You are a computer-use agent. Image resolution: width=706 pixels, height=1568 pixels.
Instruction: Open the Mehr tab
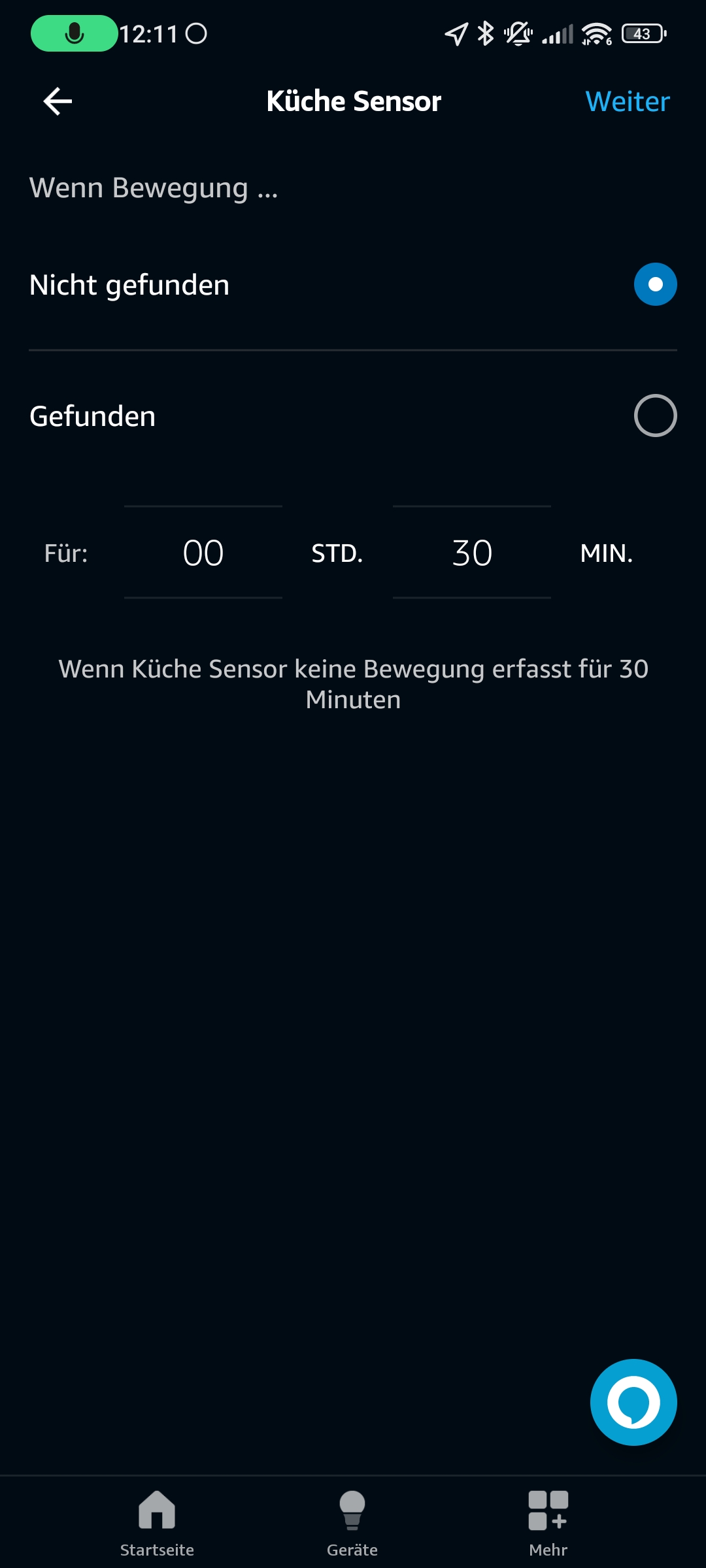click(x=548, y=1522)
